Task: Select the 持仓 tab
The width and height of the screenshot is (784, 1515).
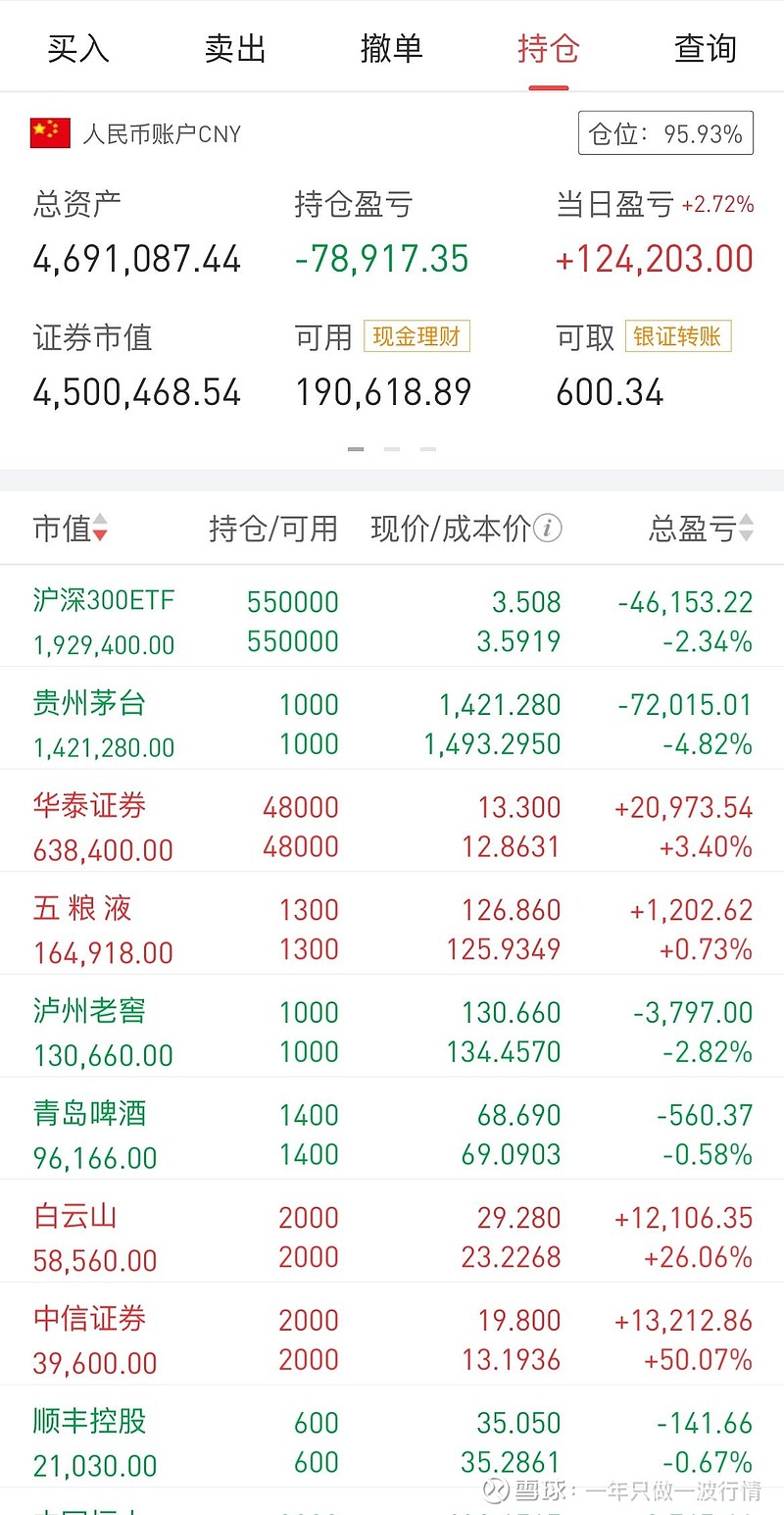Action: 549,48
